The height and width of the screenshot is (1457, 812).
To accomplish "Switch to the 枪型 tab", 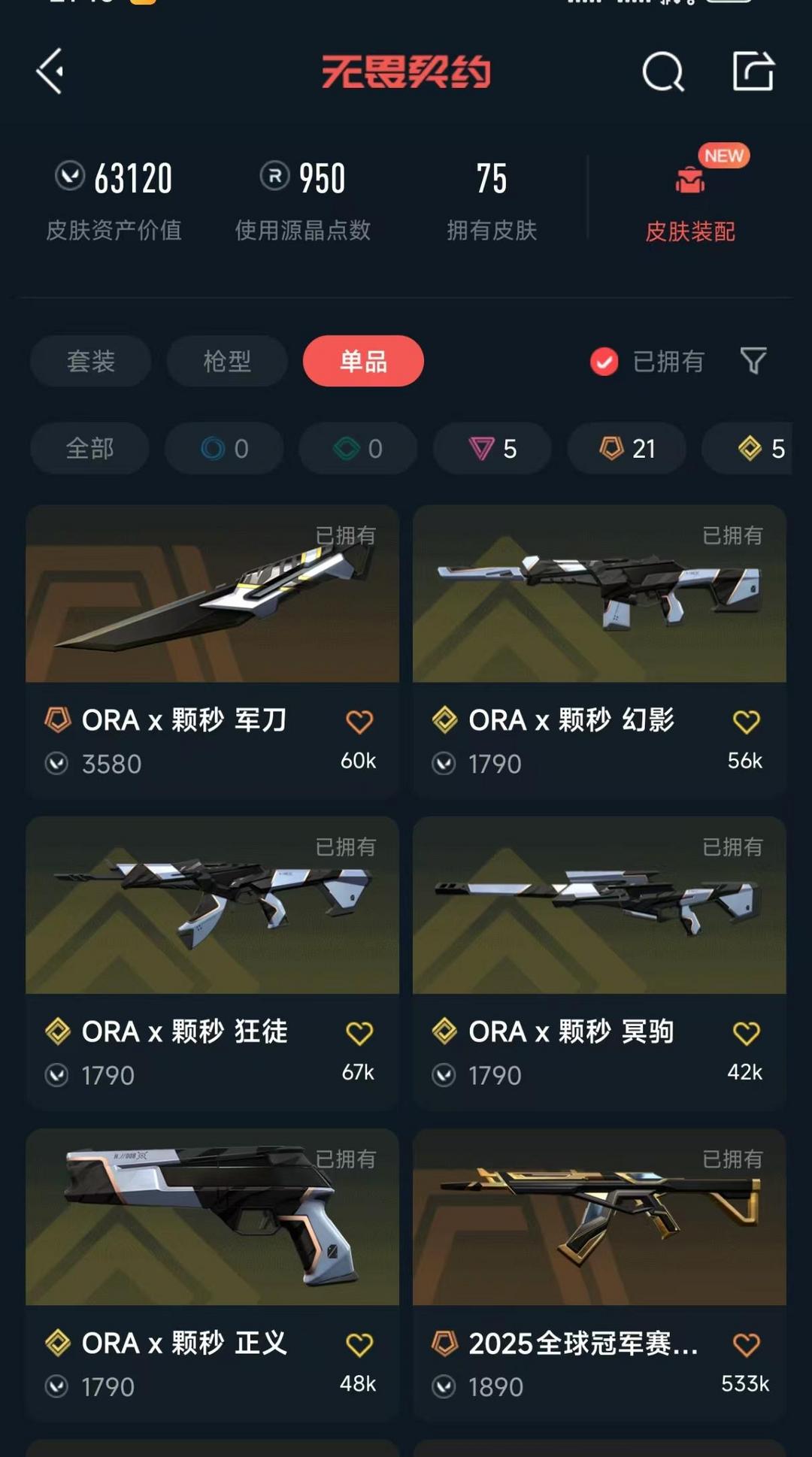I will (226, 362).
